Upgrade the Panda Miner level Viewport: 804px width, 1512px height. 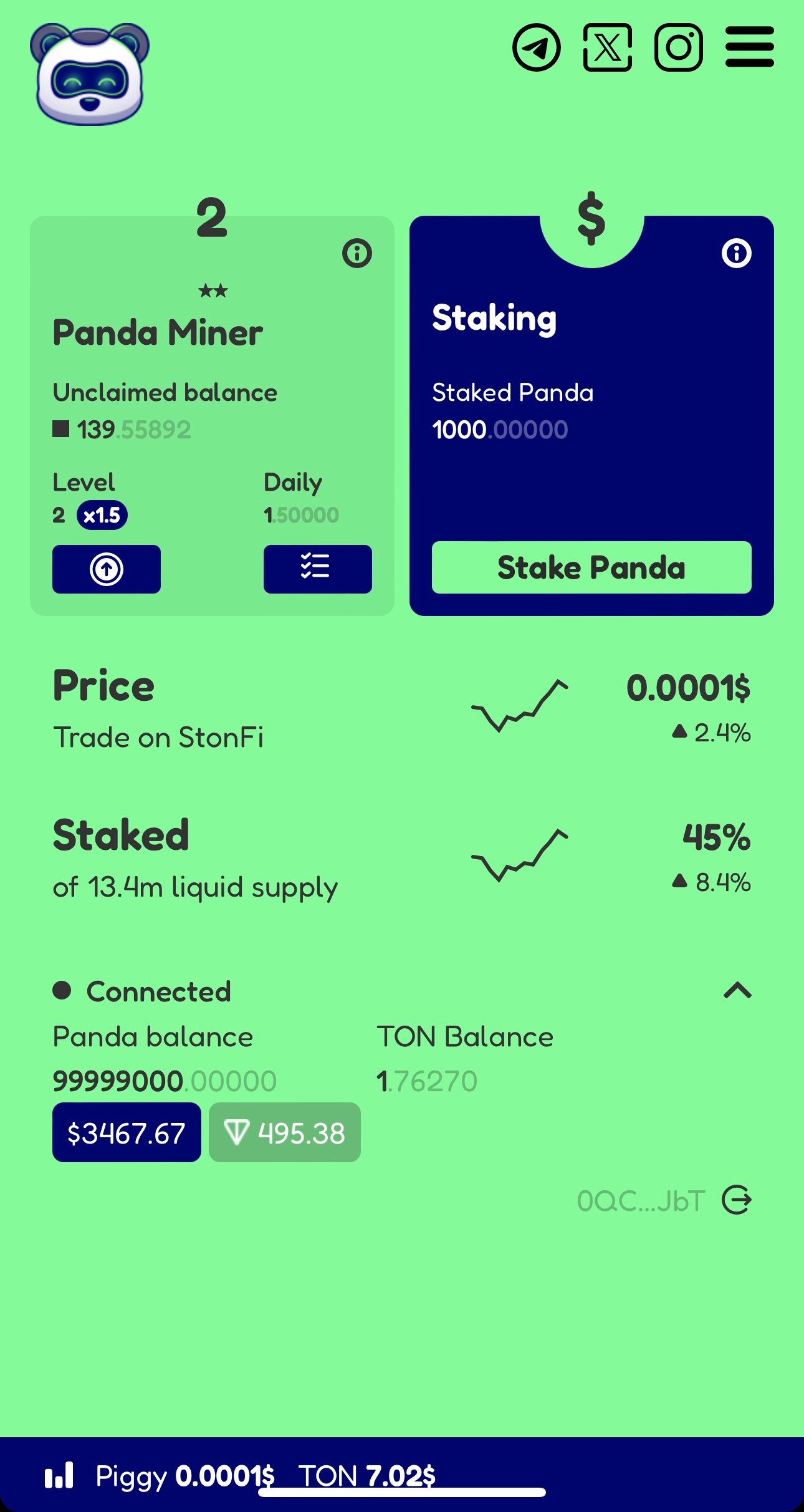point(107,569)
